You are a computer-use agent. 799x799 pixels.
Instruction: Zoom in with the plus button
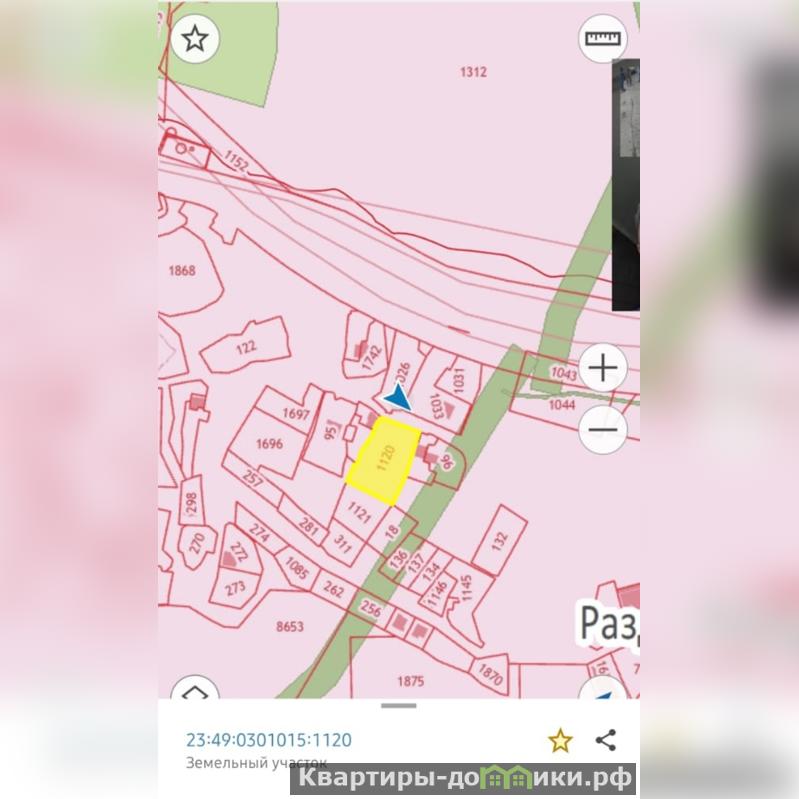tap(603, 368)
